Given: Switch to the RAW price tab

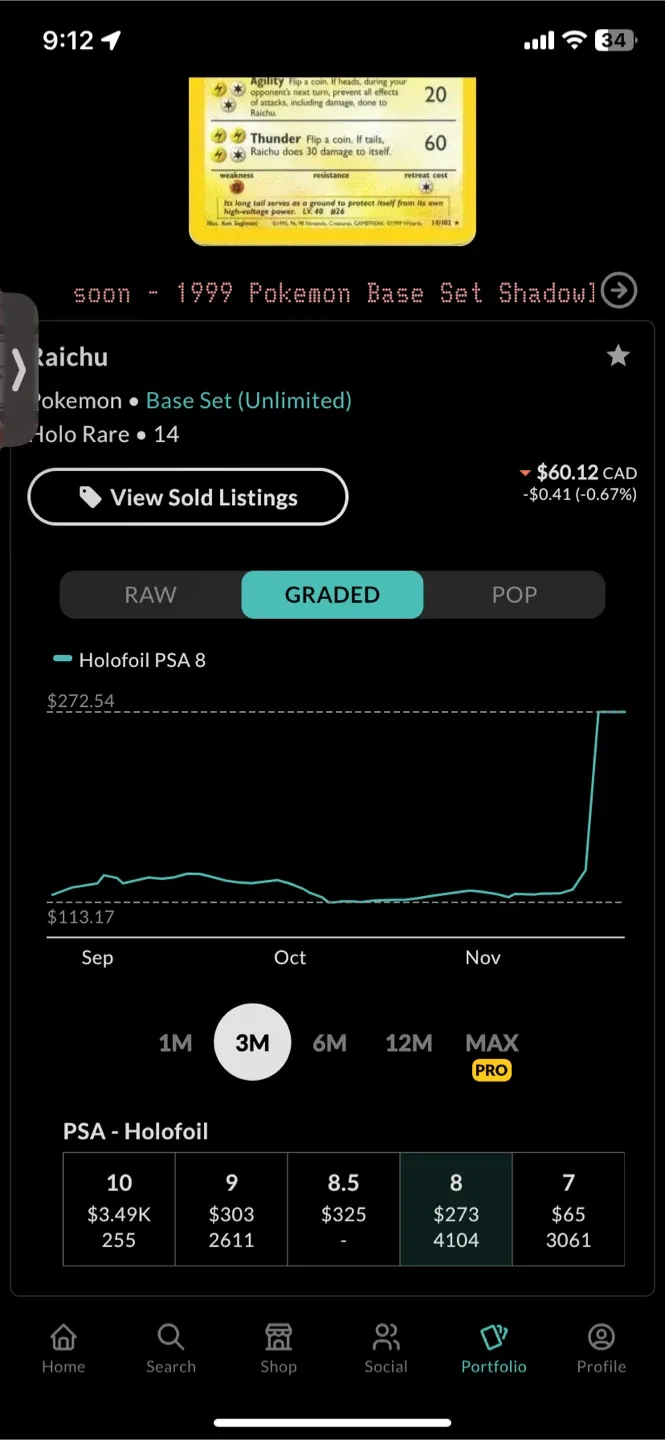Looking at the screenshot, I should [x=150, y=595].
